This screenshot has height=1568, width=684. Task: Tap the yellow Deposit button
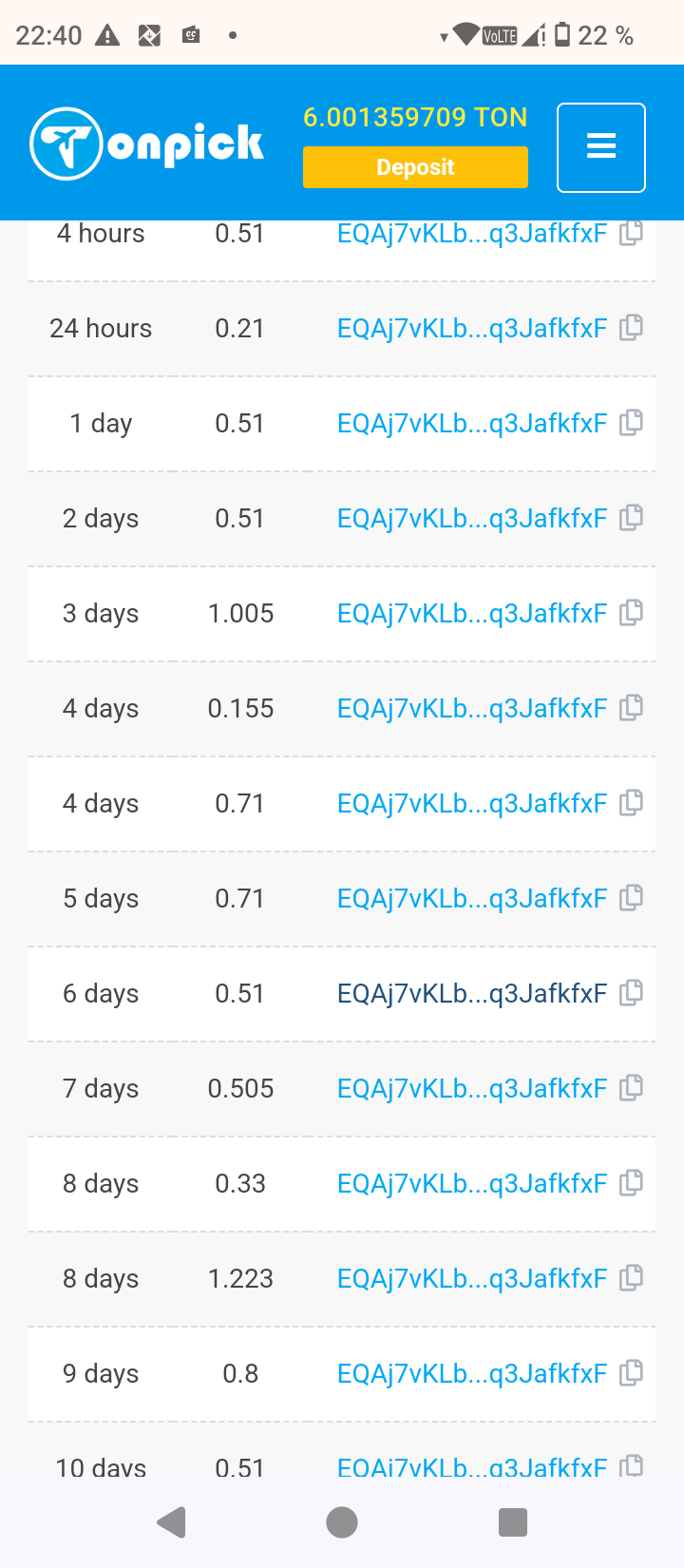[415, 167]
